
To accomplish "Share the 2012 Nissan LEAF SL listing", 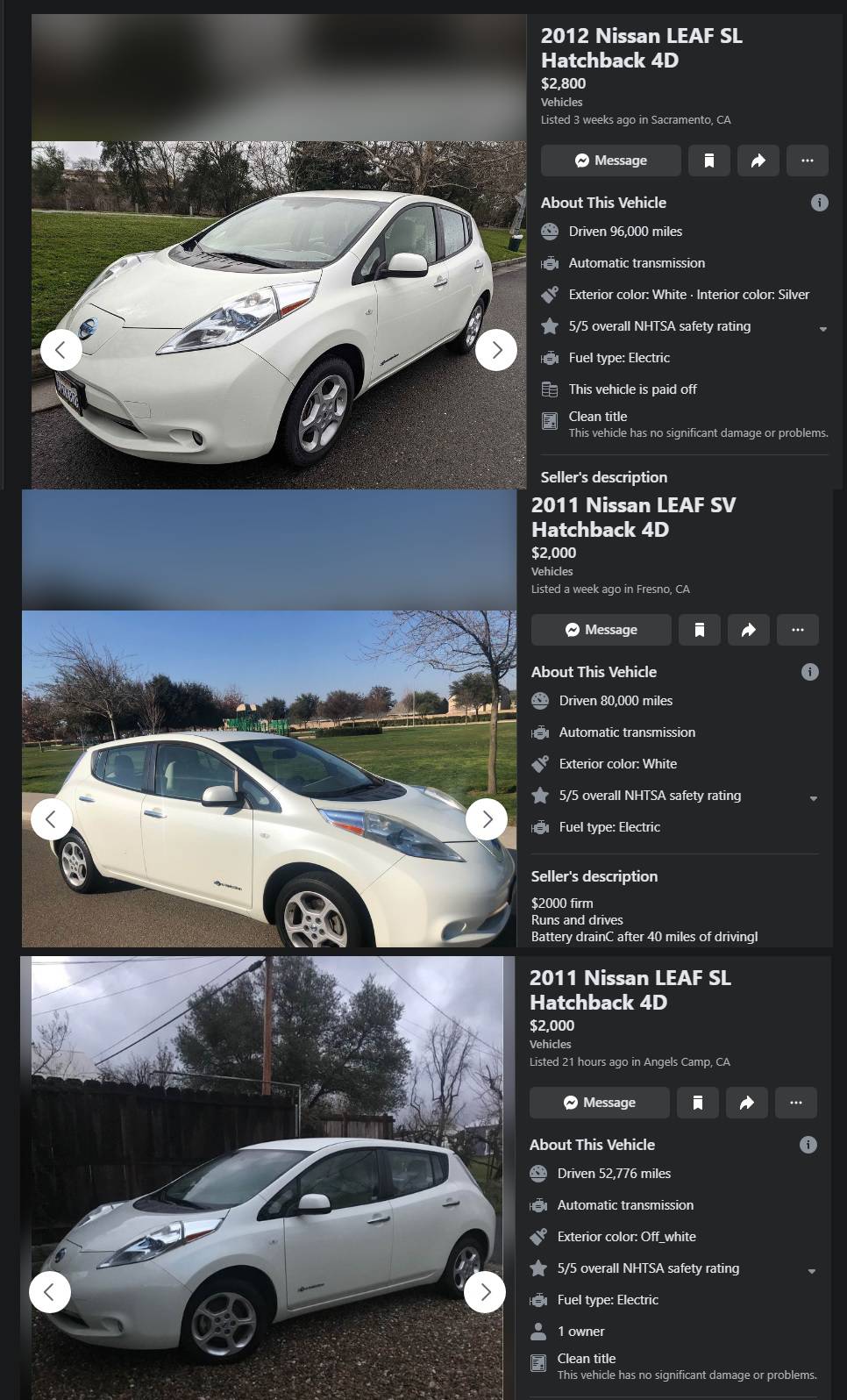I will (758, 161).
